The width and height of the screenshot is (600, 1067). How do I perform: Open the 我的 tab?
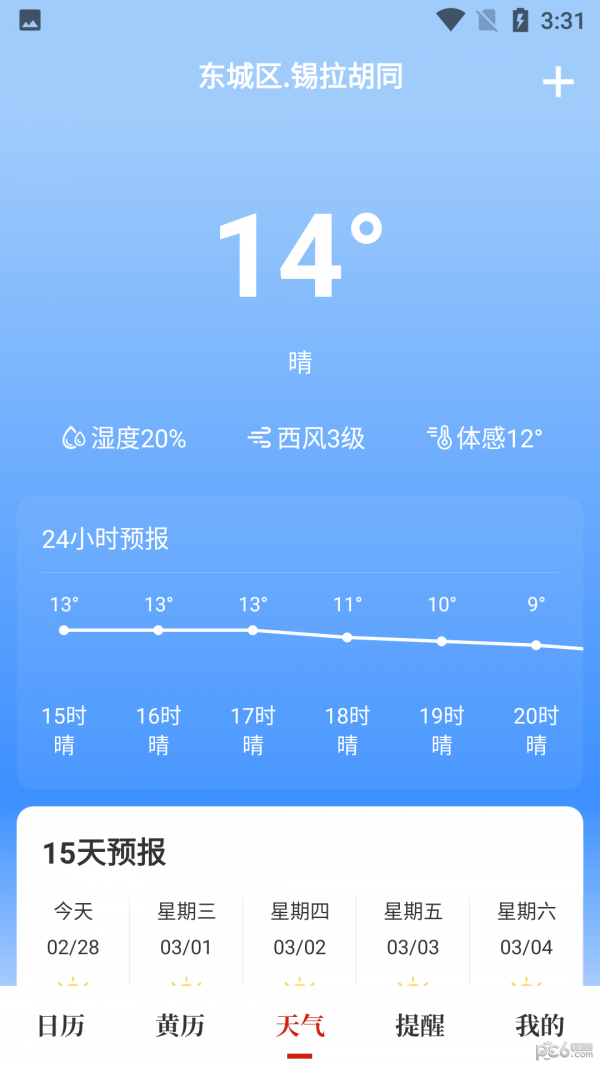[x=540, y=1025]
